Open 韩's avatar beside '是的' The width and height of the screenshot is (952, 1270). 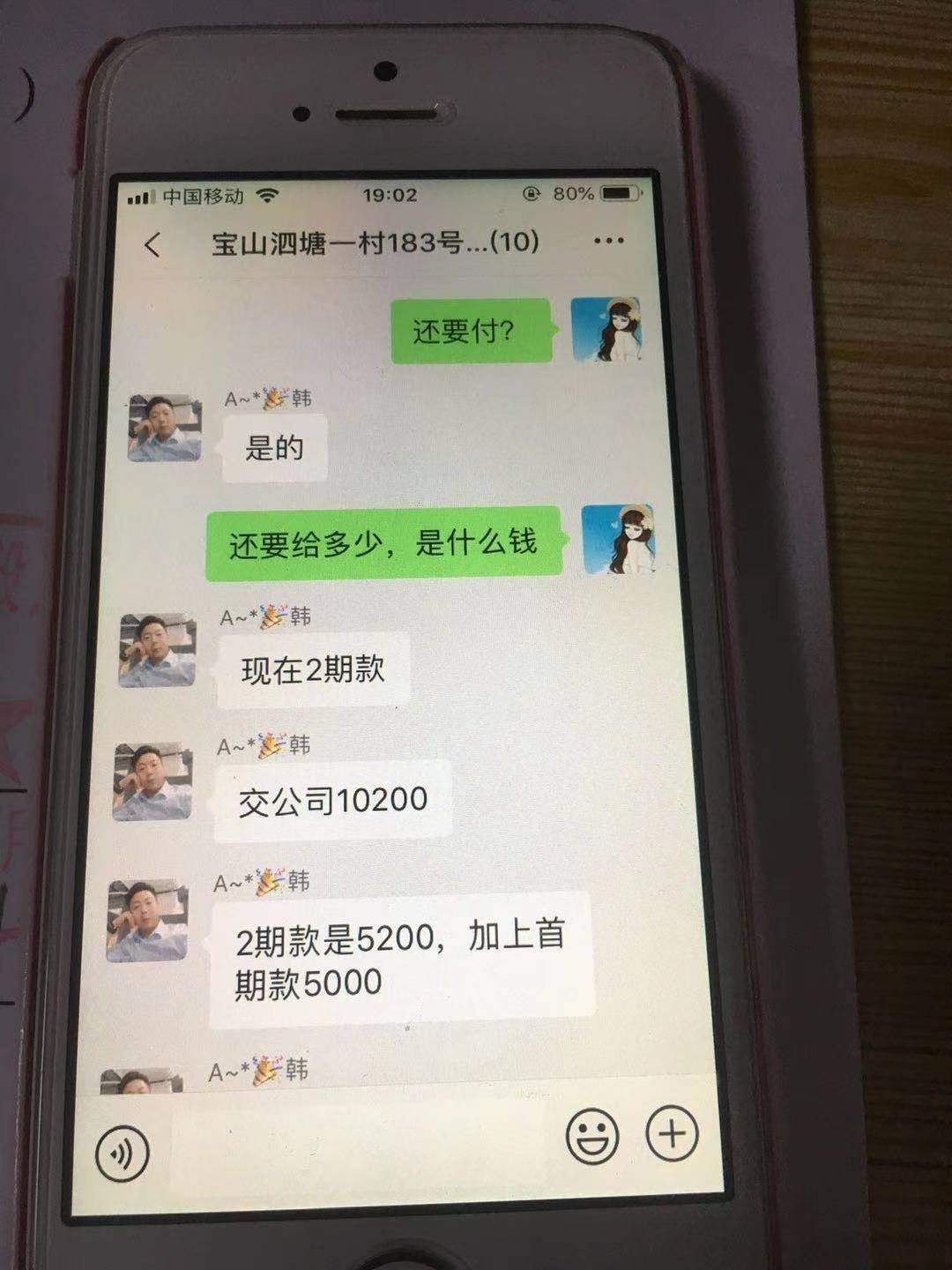tap(165, 428)
